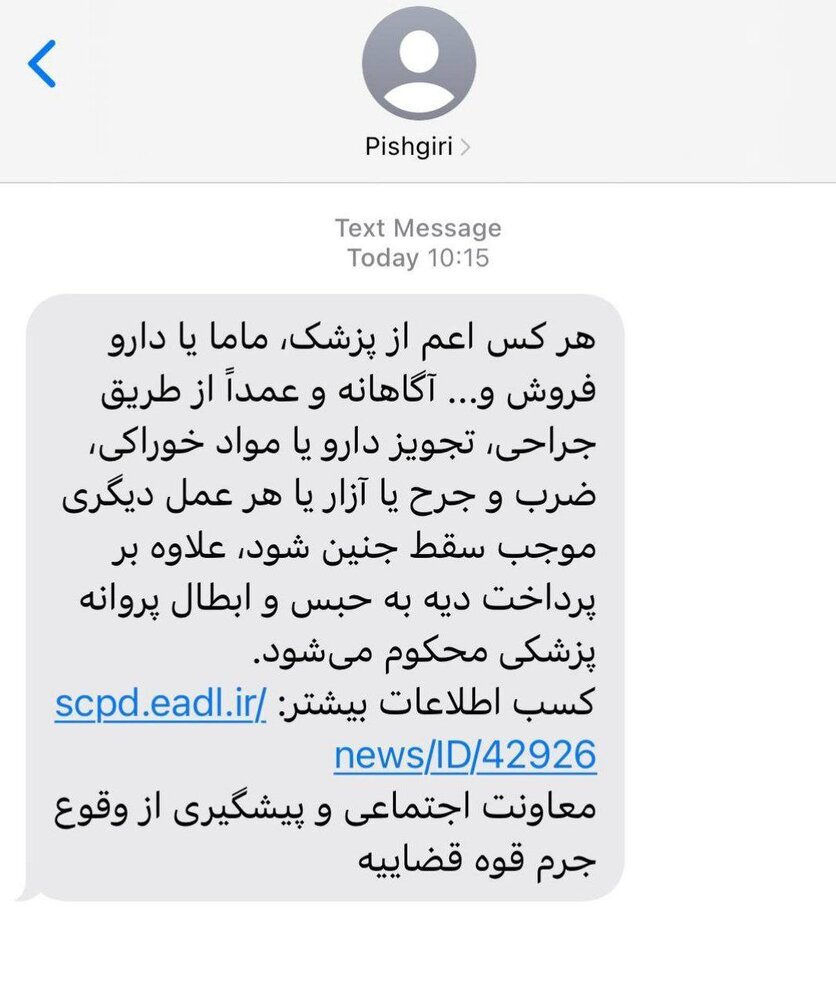
Task: Open Pishgiri contact details
Action: 418,147
